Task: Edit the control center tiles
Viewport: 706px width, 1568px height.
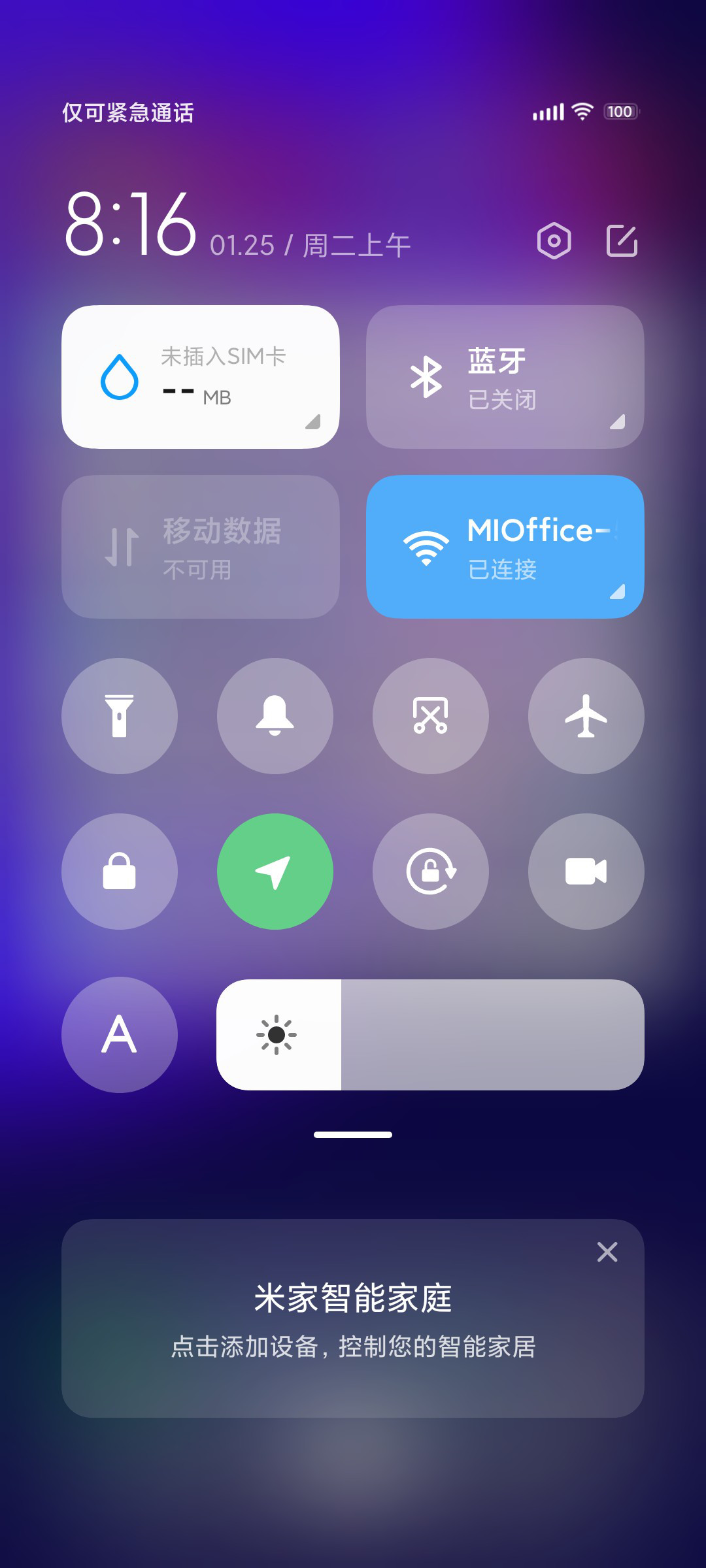Action: 622,240
